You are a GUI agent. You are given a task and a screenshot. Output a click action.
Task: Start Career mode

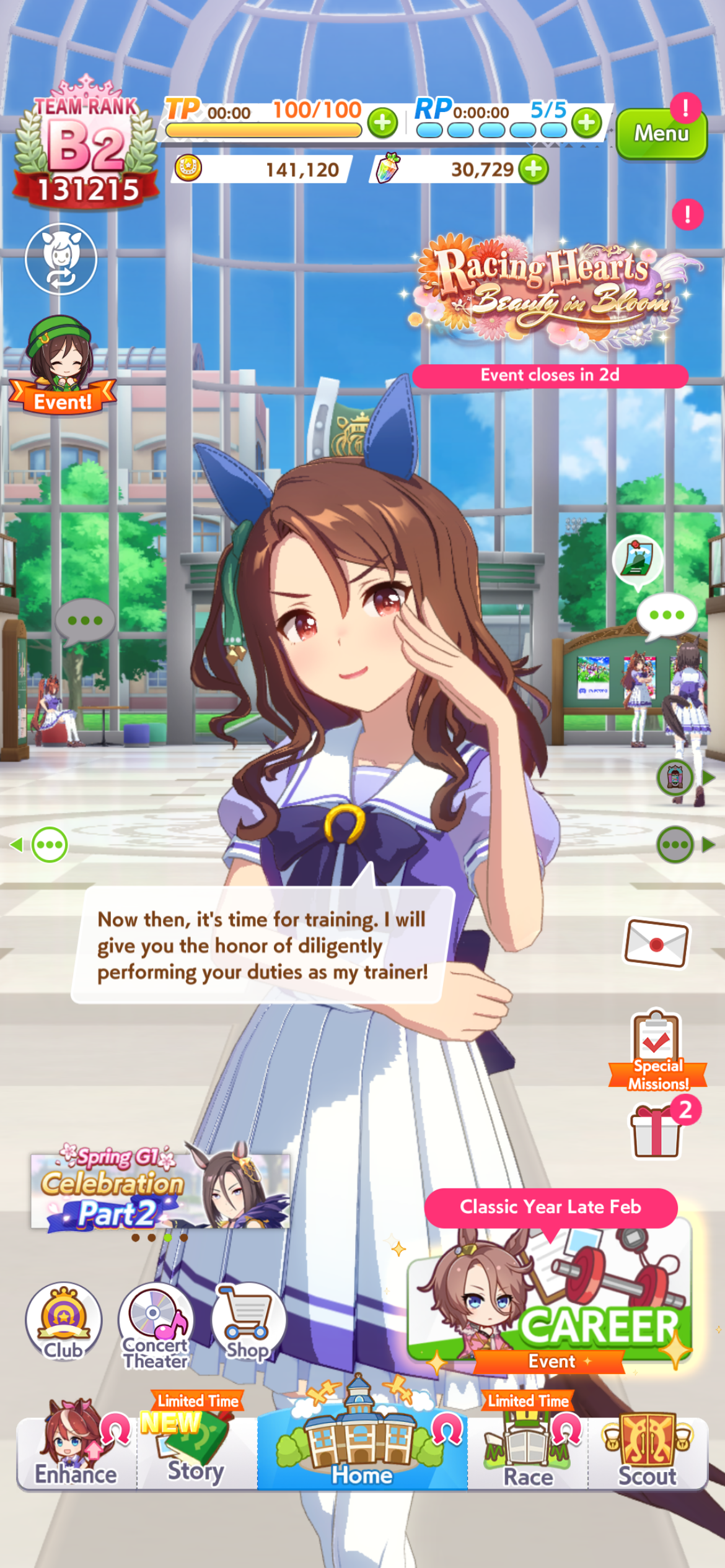point(550,1293)
